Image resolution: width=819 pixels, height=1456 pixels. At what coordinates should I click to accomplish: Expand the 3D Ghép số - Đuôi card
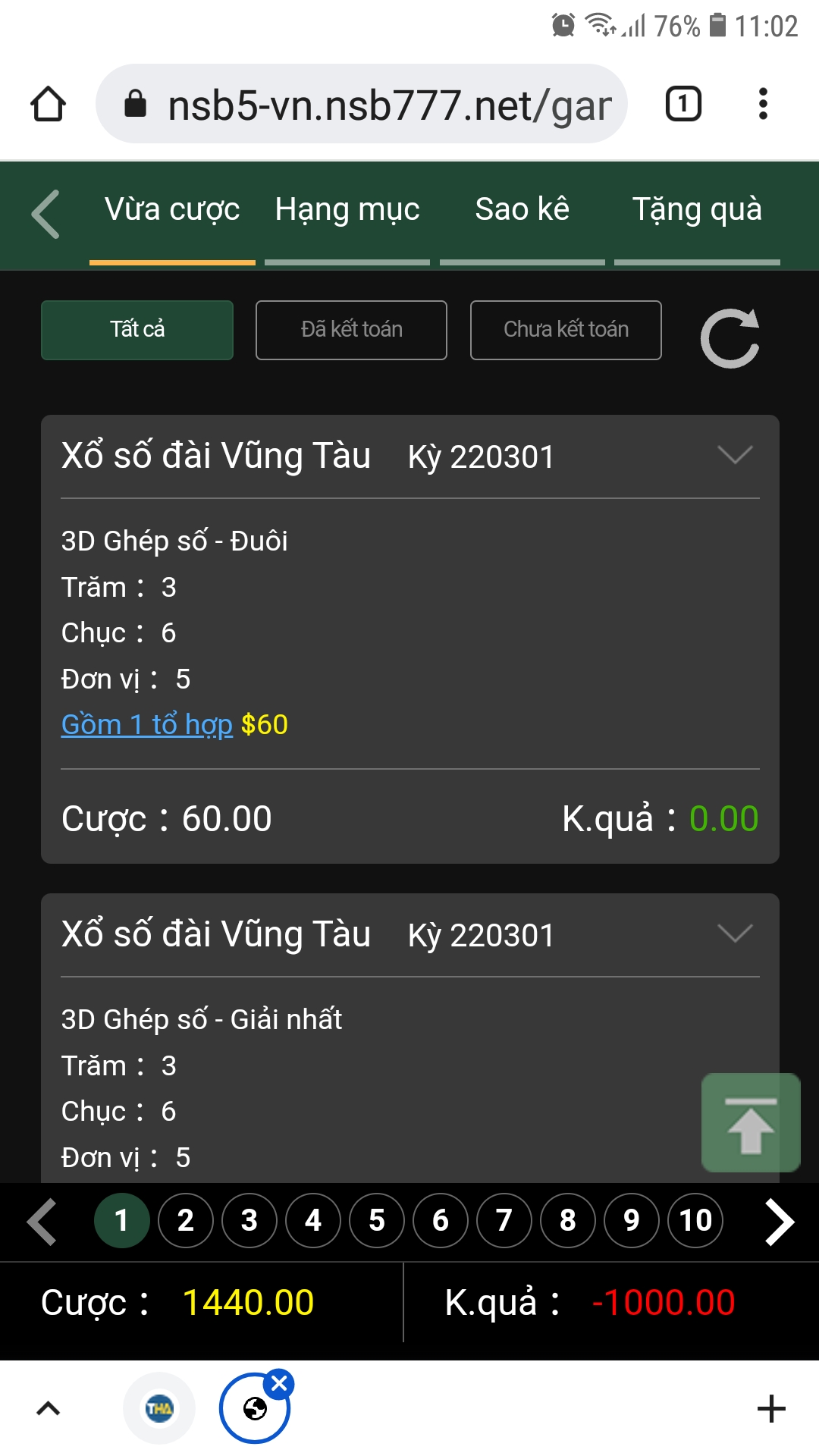pos(735,455)
